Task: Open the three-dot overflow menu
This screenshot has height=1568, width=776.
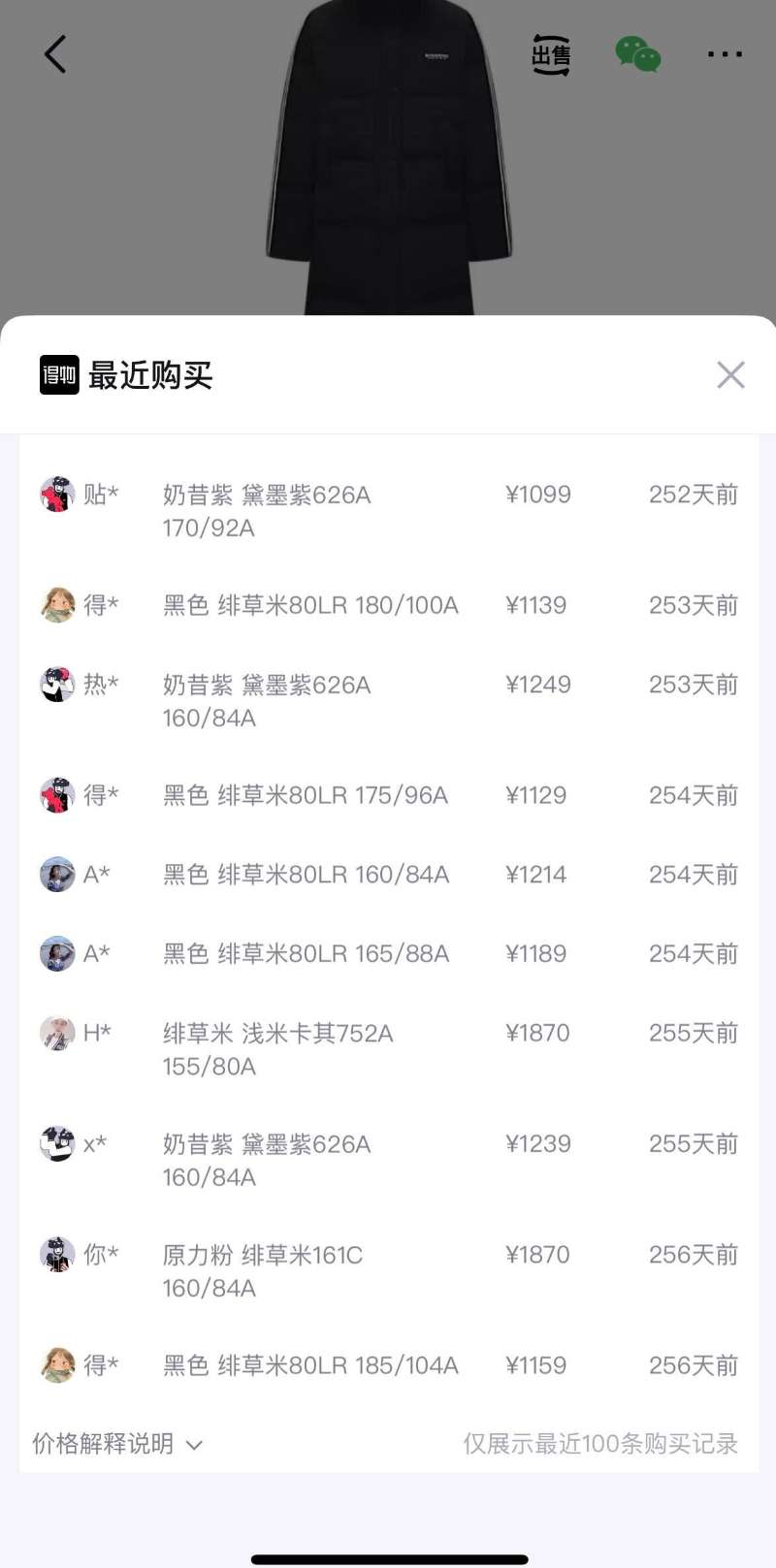Action: click(725, 54)
